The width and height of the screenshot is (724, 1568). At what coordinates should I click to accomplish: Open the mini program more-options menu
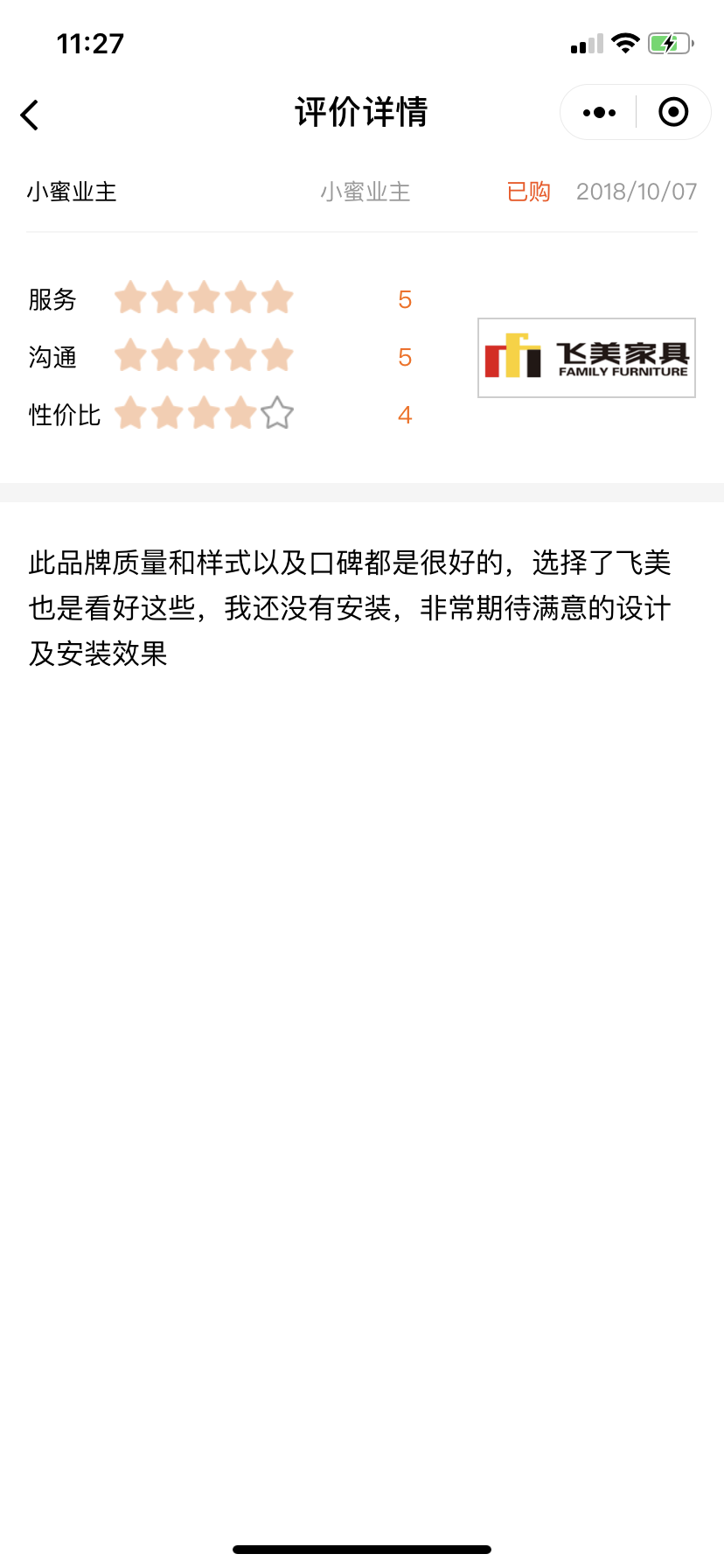[x=599, y=113]
